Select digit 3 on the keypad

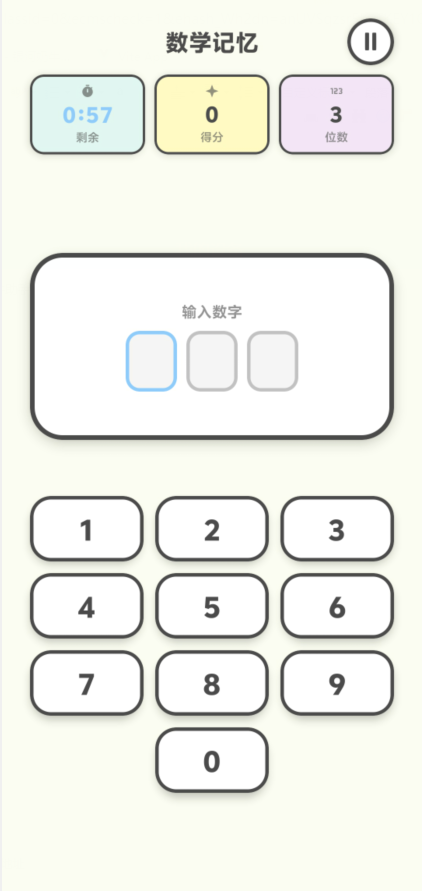[x=337, y=529]
